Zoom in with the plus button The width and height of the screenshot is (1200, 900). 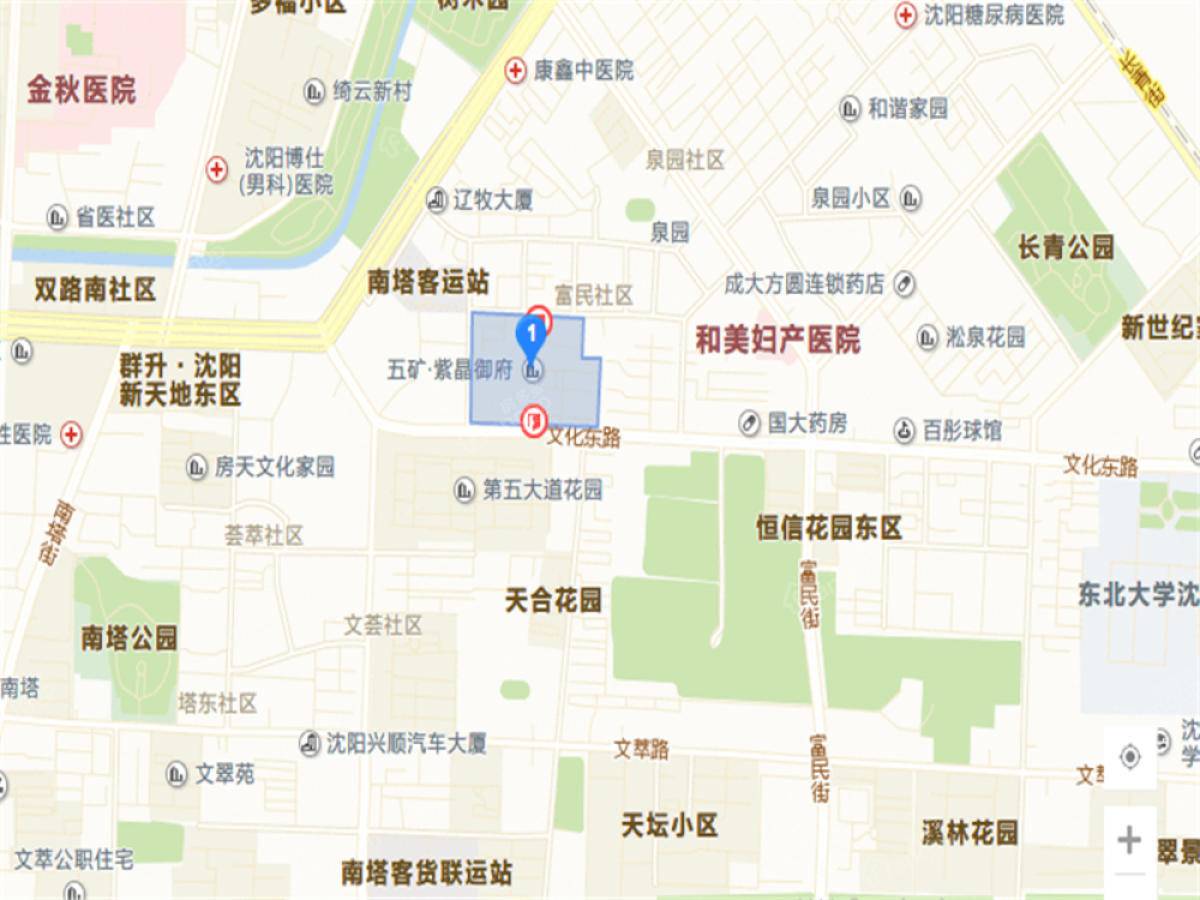tap(1130, 840)
